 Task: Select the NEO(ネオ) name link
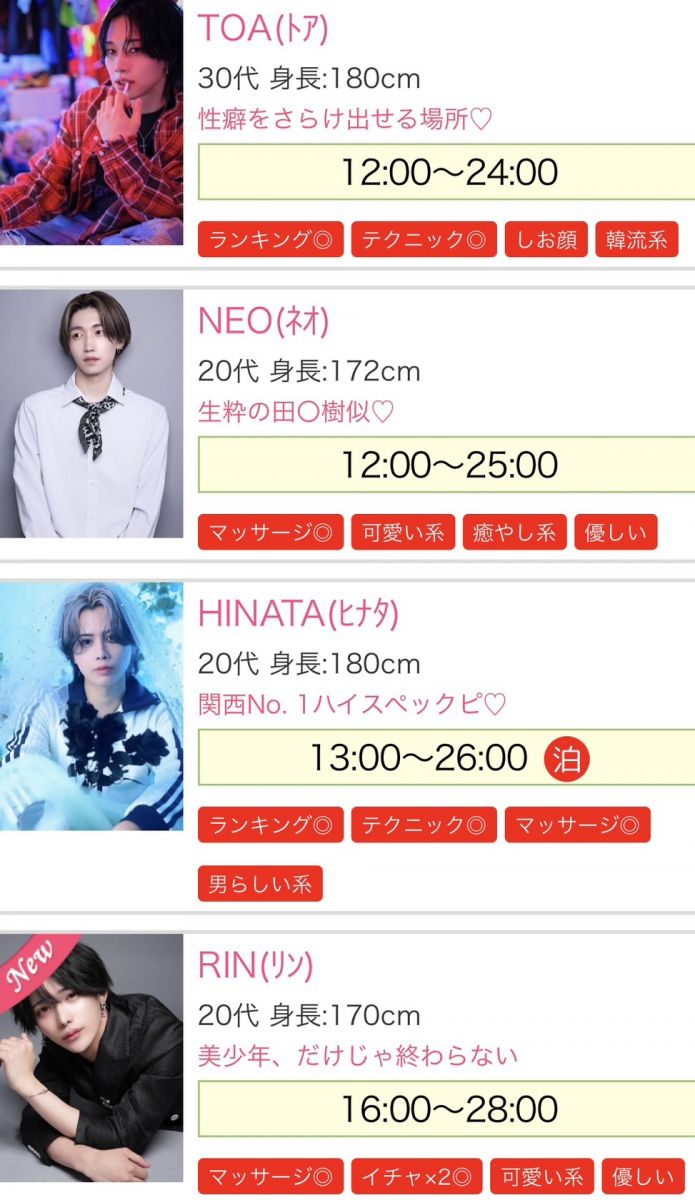tap(263, 321)
